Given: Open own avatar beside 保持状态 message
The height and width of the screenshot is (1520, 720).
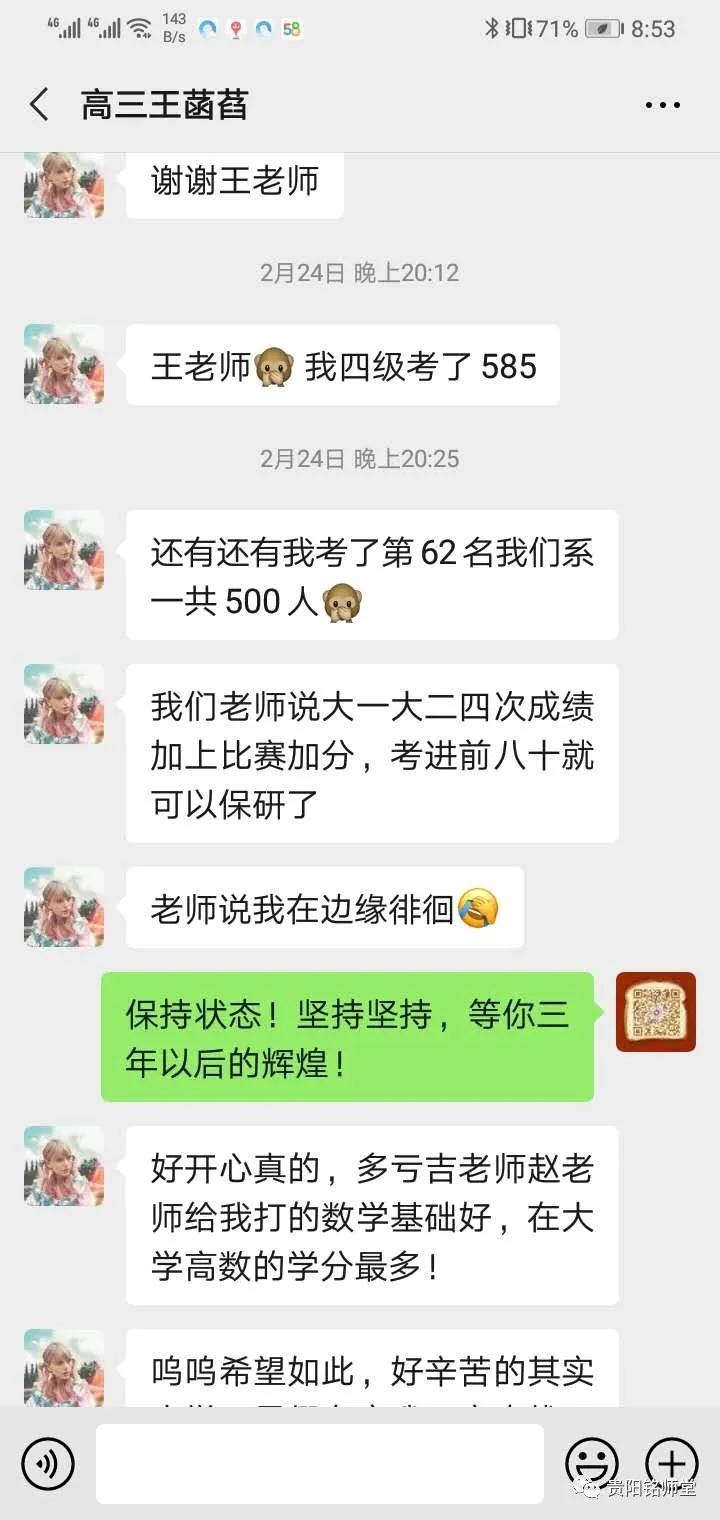Looking at the screenshot, I should [x=656, y=1012].
